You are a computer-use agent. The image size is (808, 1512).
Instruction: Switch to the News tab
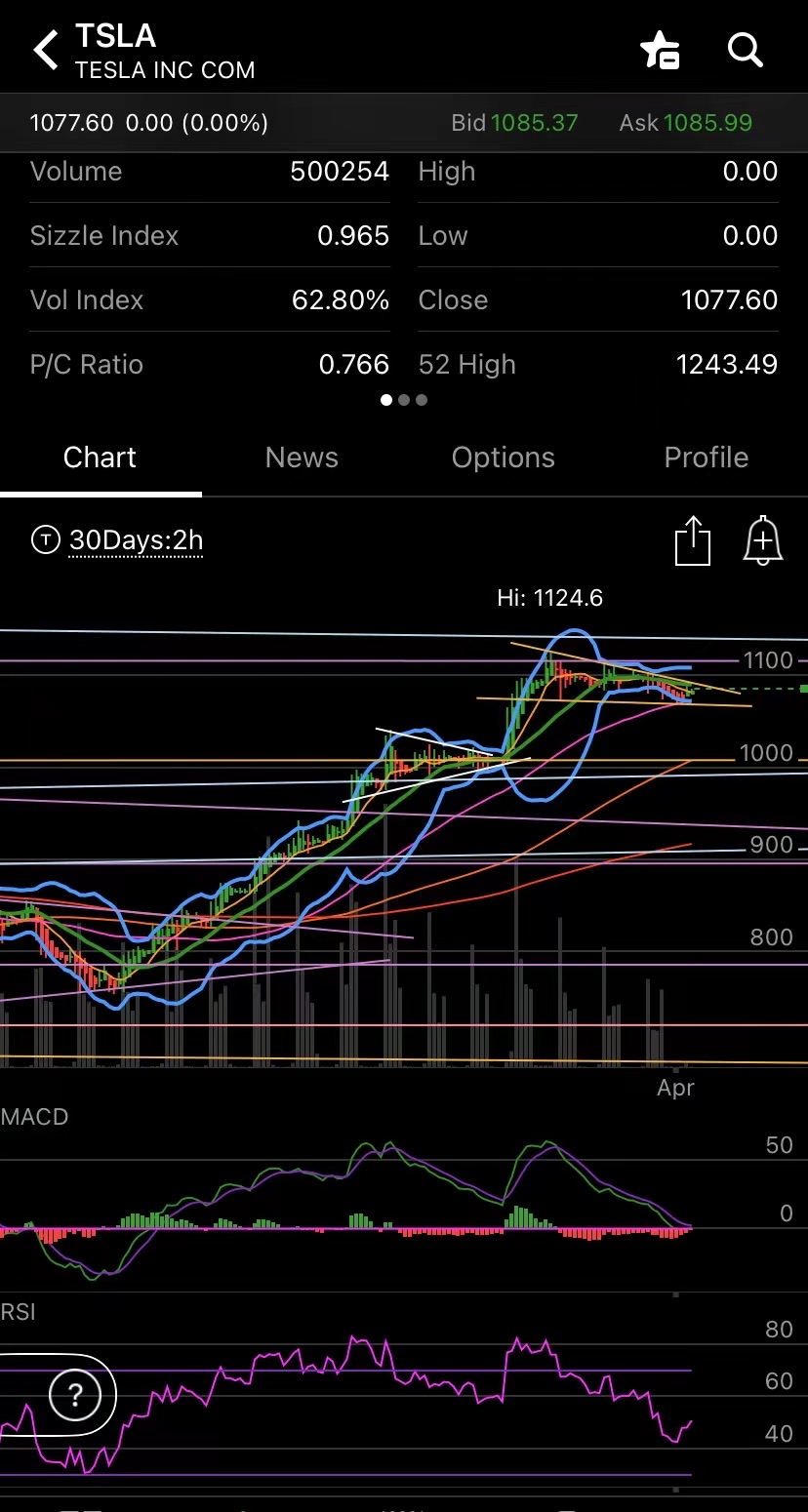[302, 458]
